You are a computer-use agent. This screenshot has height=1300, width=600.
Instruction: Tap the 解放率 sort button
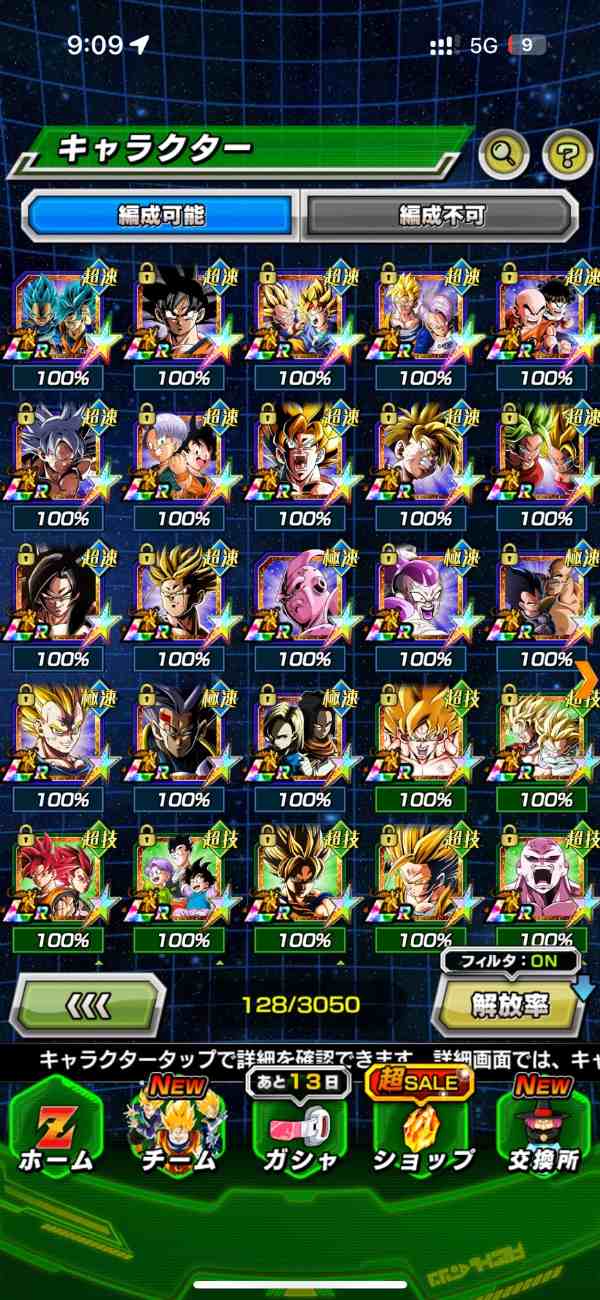(510, 1006)
